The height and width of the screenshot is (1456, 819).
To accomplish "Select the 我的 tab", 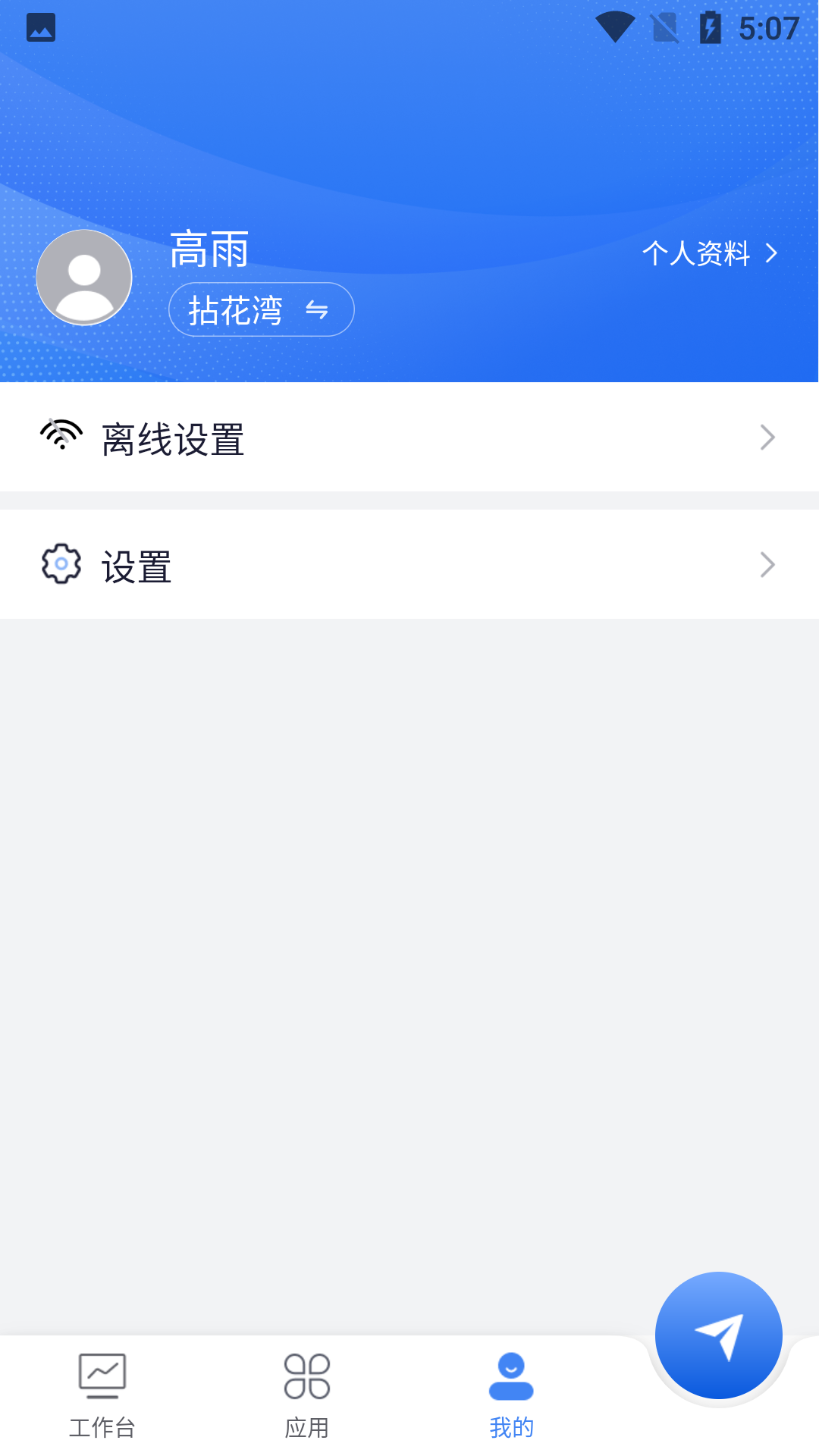I will pyautogui.click(x=511, y=1395).
